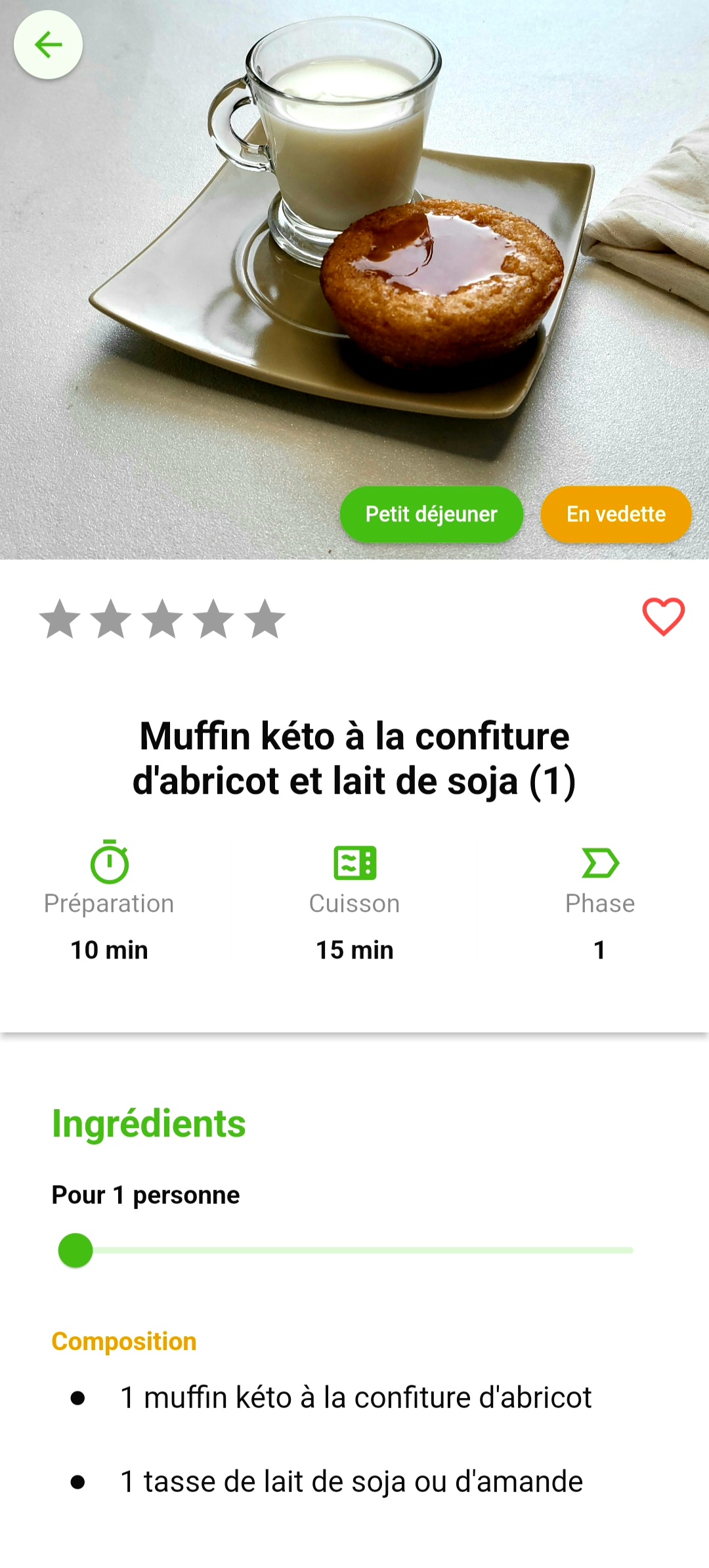Tap the En vedette badge
This screenshot has height=1568, width=709.
616,514
